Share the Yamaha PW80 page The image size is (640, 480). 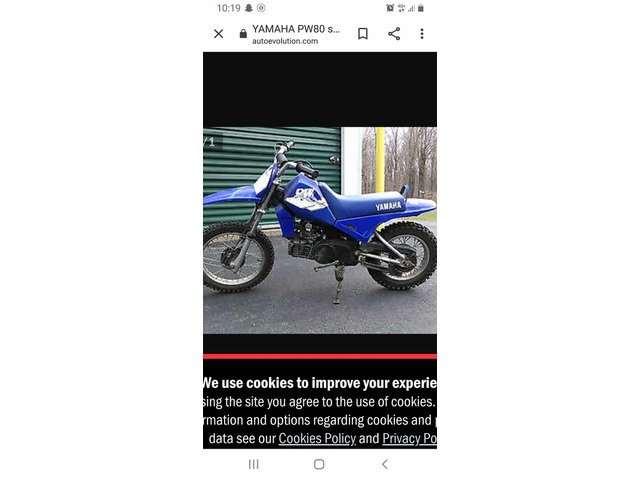[394, 34]
